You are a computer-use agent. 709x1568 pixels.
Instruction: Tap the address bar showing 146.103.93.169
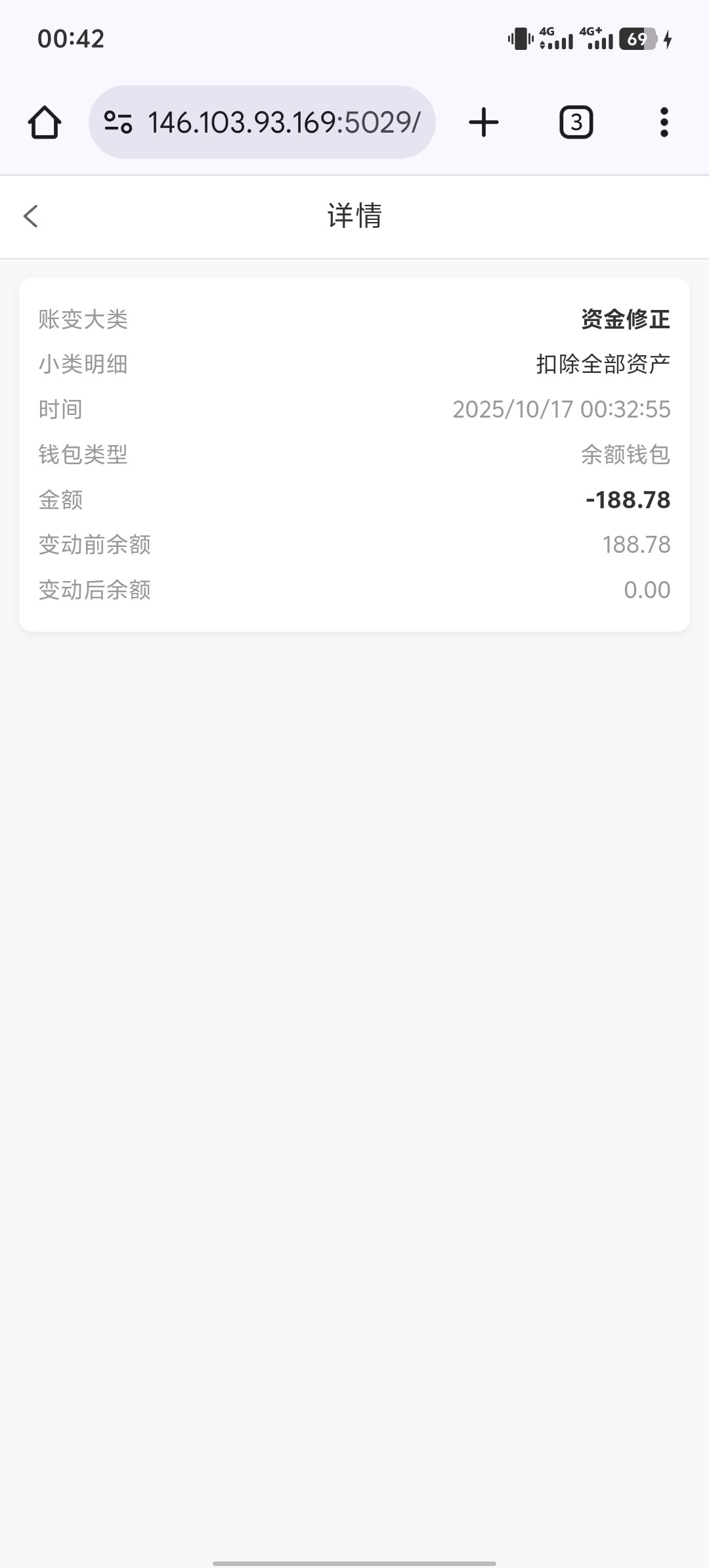pyautogui.click(x=284, y=123)
